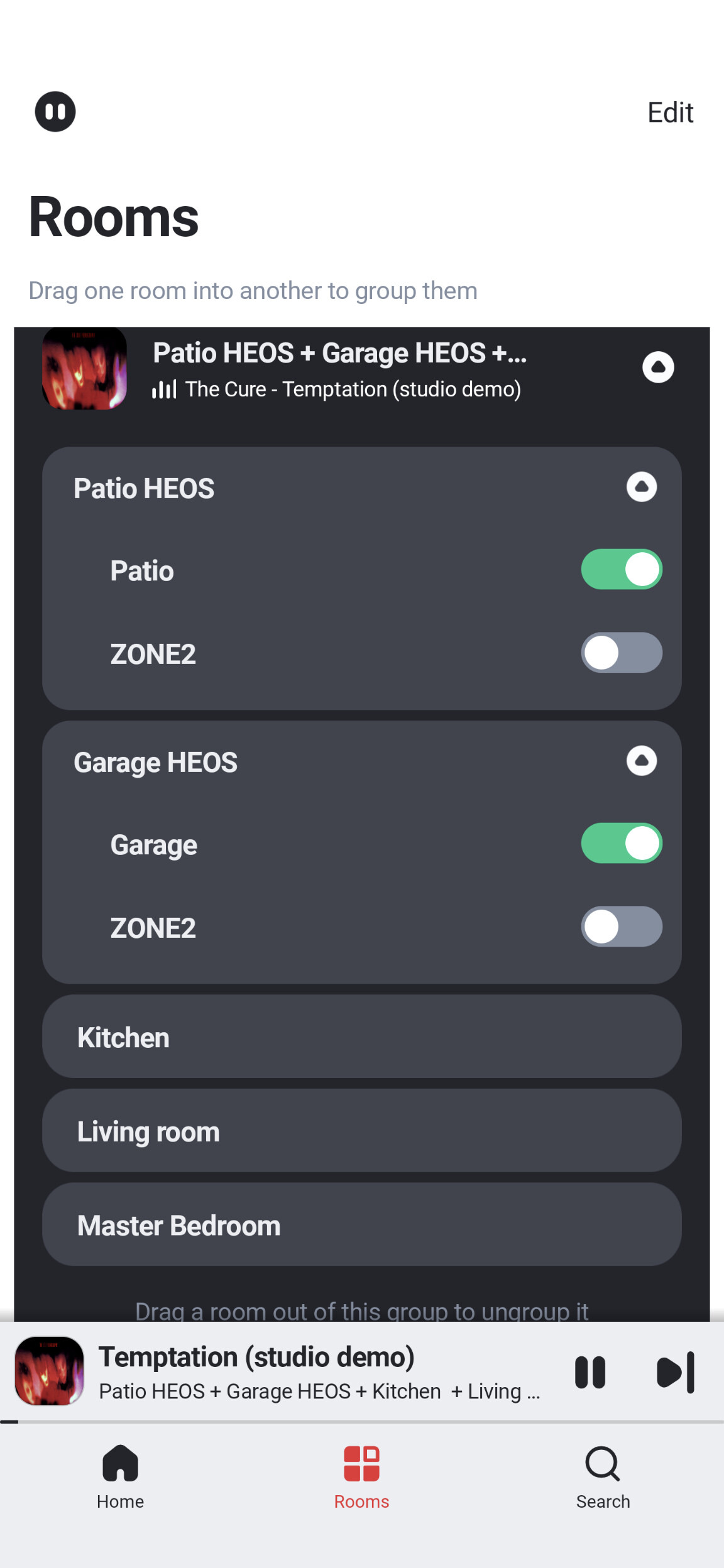Turn off the Garage zone toggle
Image resolution: width=724 pixels, height=1568 pixels.
[622, 843]
